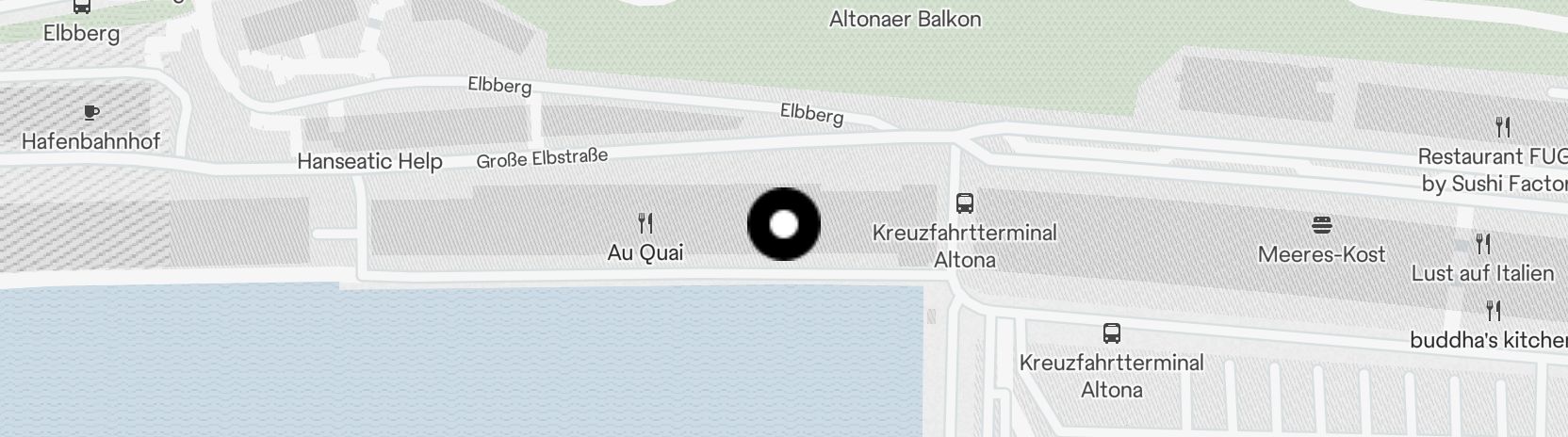This screenshot has height=437, width=1568.
Task: Open Restaurant FUGU by Sushi Factory marker
Action: pos(1503,127)
